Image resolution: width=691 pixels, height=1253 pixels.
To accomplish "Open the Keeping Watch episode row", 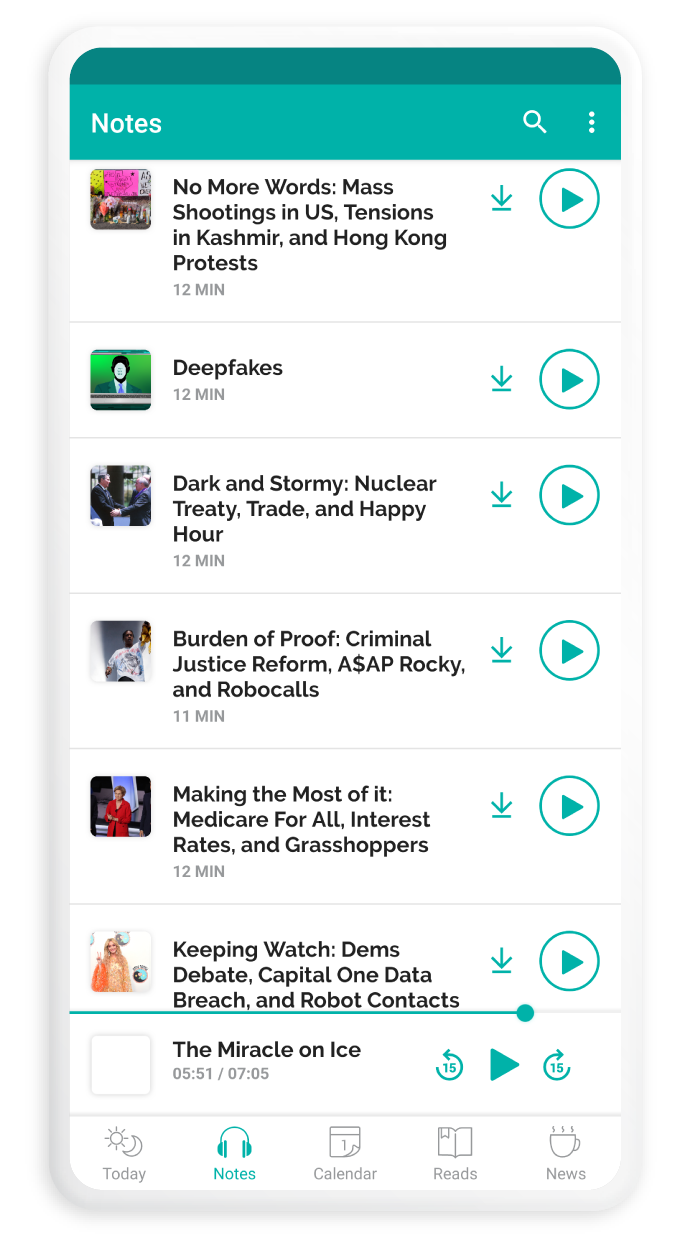I will coord(345,959).
